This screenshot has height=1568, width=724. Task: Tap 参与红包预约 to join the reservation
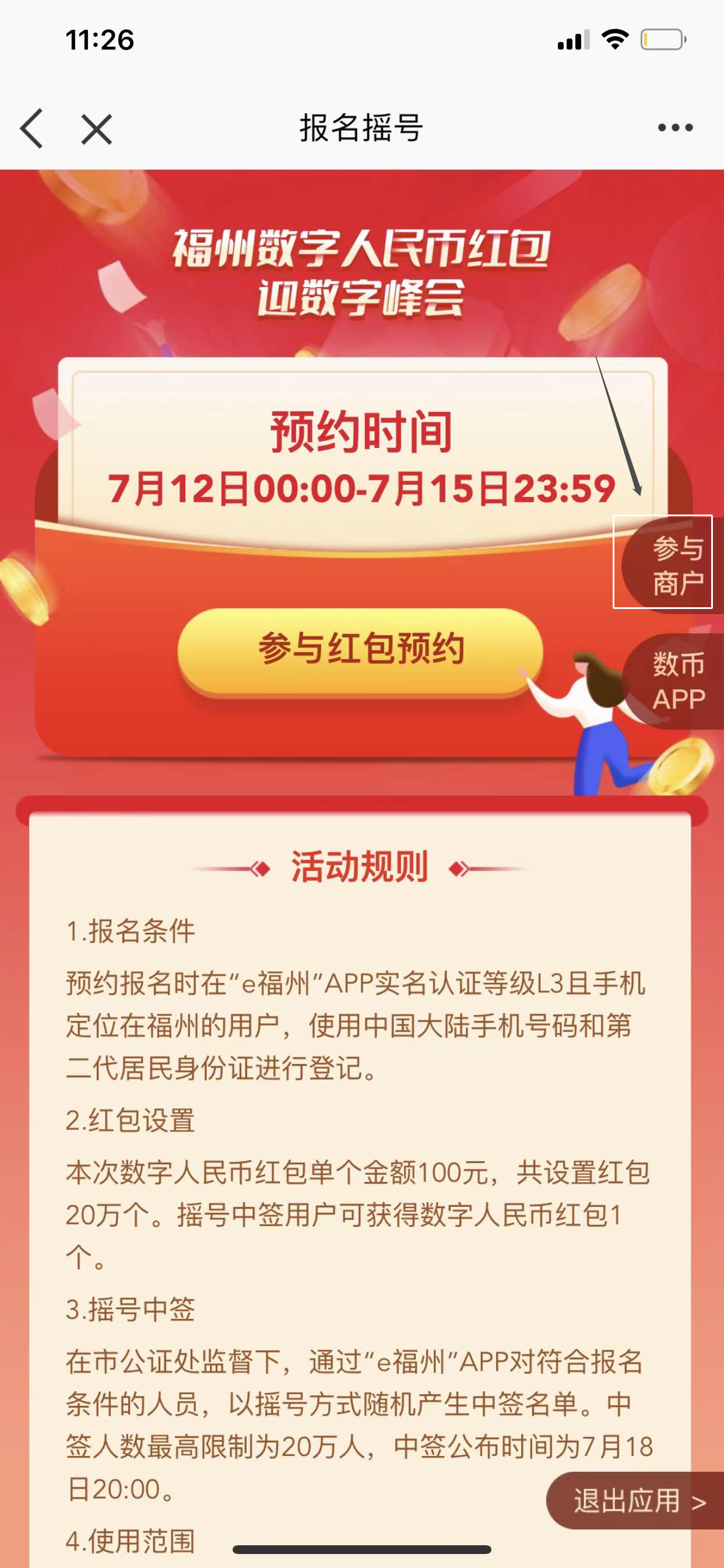[x=360, y=649]
